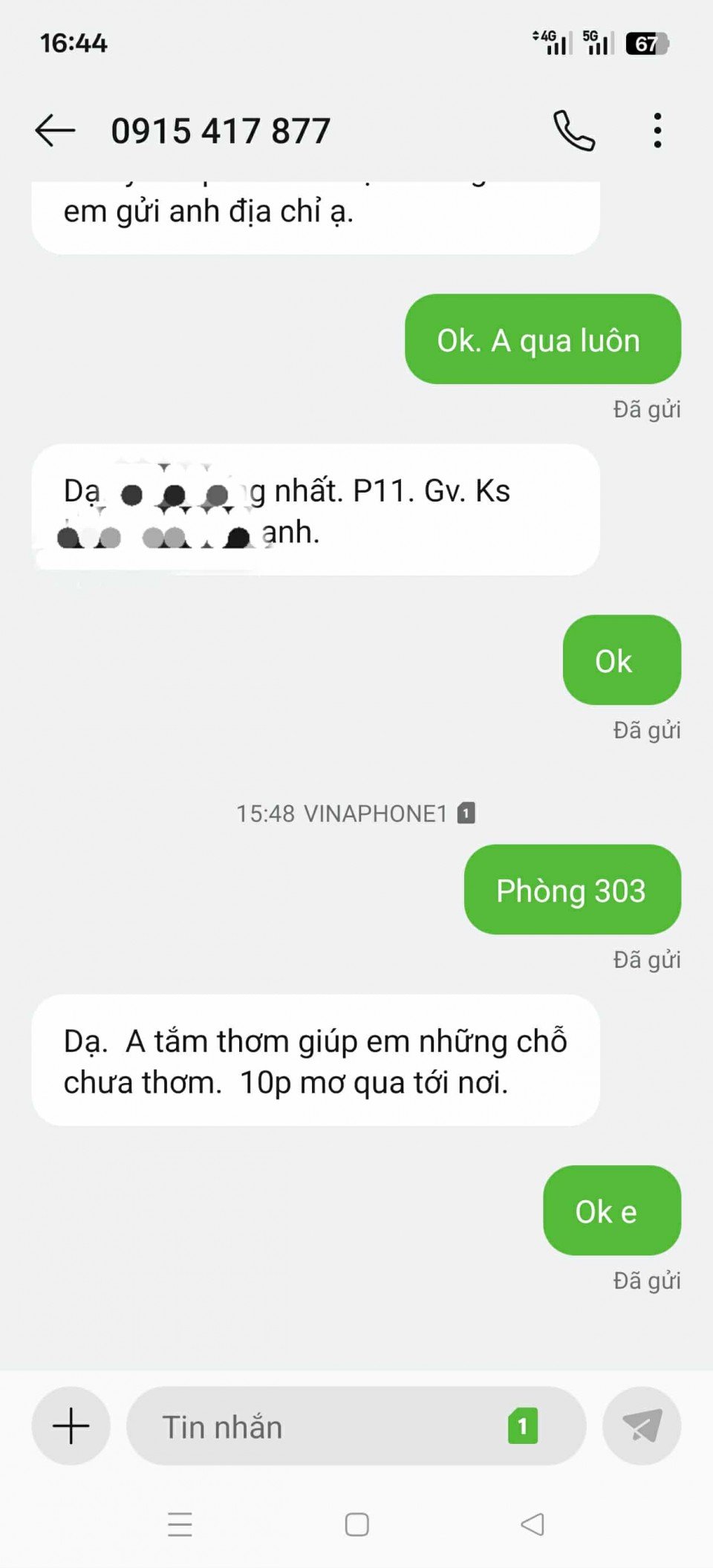713x1568 pixels.
Task: Focus the Tin nhắn message field
Action: pyautogui.click(x=312, y=1427)
